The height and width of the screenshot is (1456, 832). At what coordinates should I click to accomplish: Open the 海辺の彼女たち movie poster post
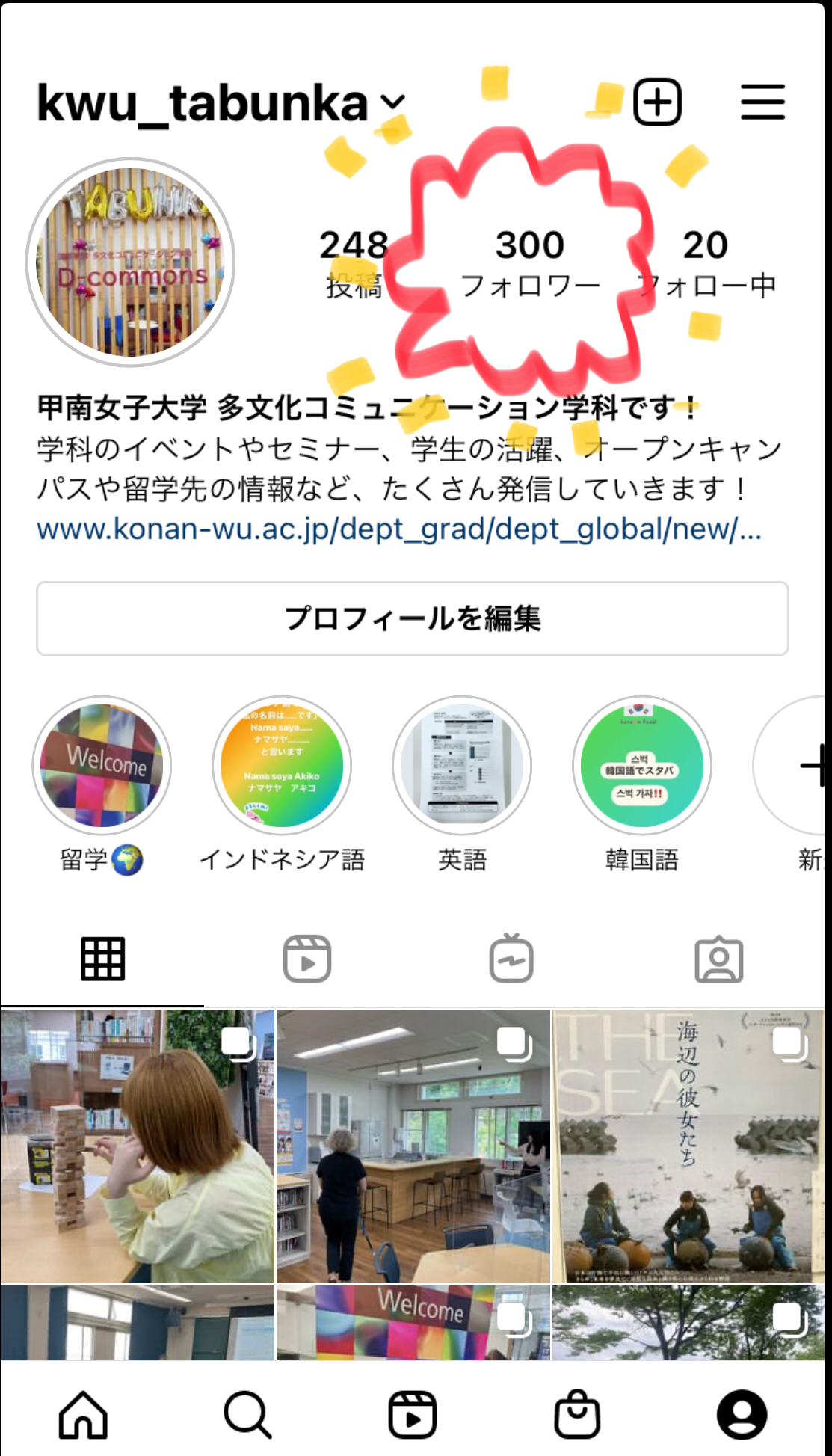click(x=688, y=1146)
